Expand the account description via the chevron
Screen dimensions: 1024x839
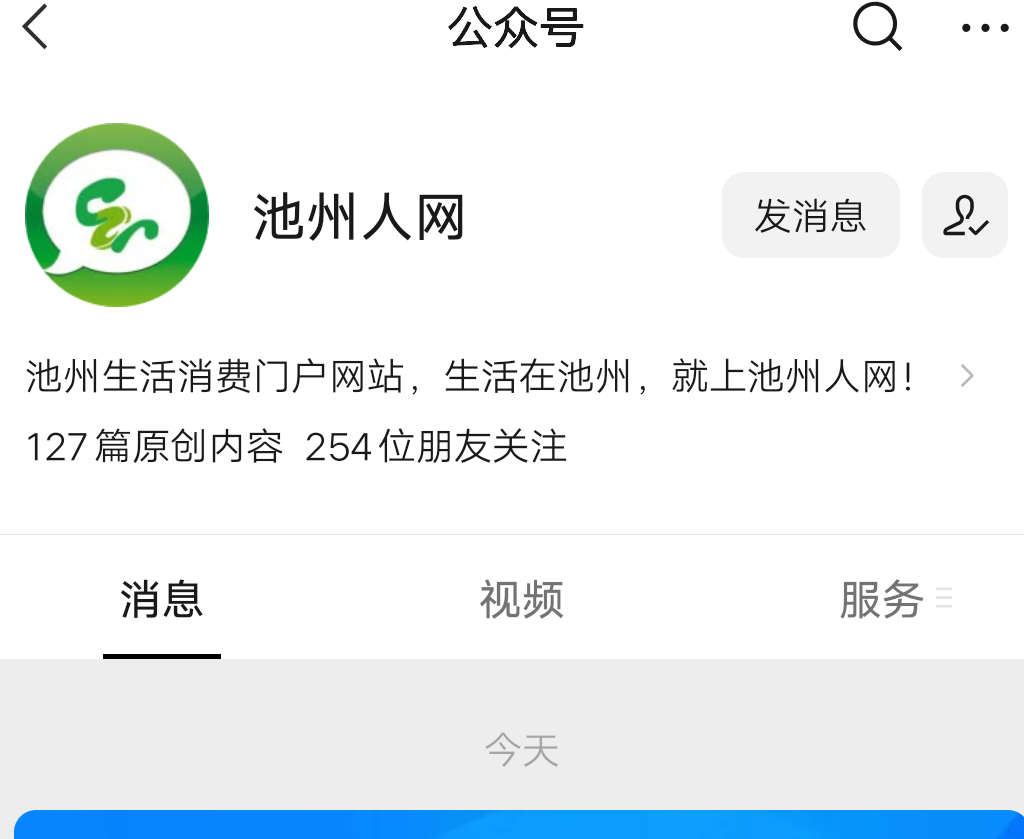[966, 376]
